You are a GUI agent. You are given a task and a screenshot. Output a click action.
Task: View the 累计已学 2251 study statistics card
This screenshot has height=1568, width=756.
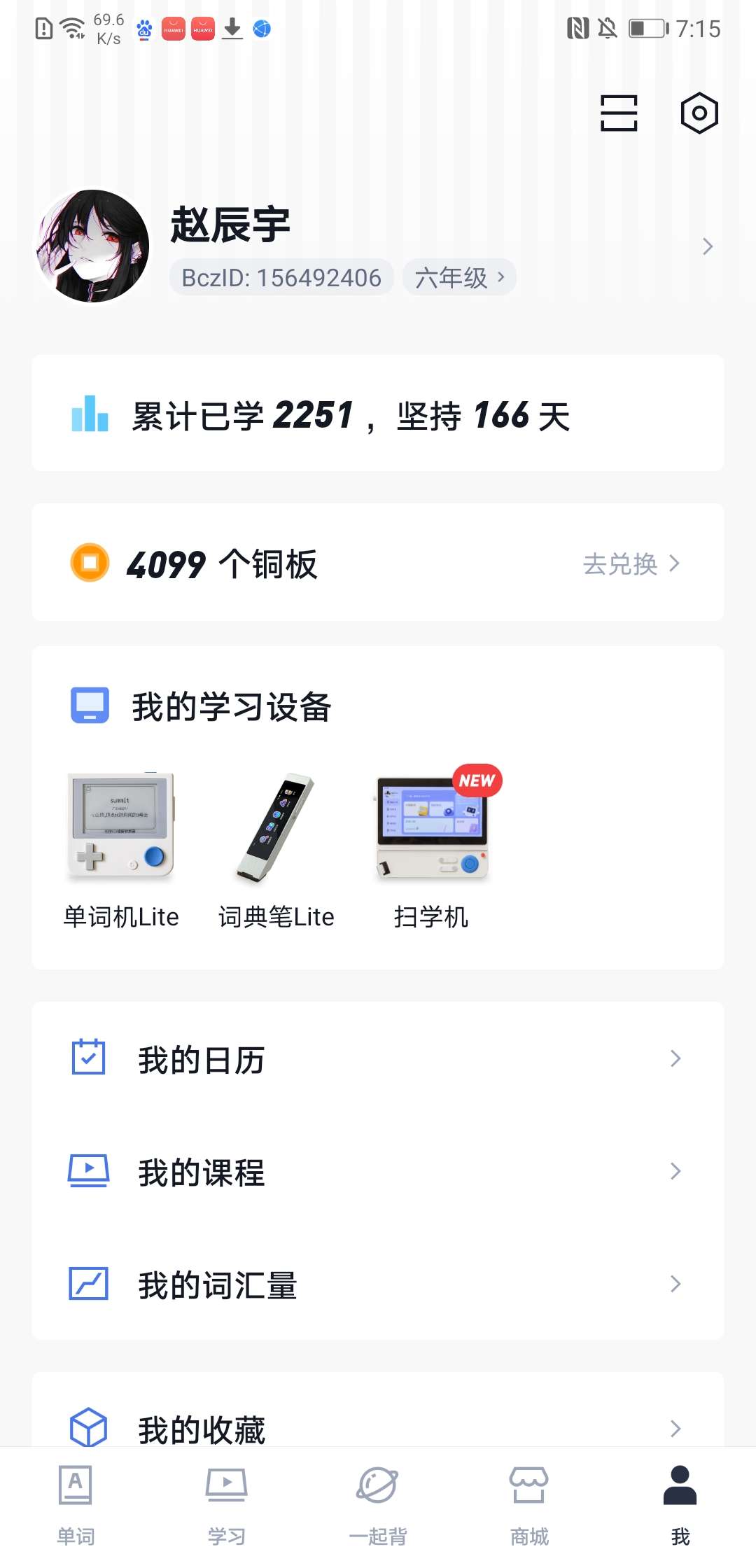[x=378, y=414]
